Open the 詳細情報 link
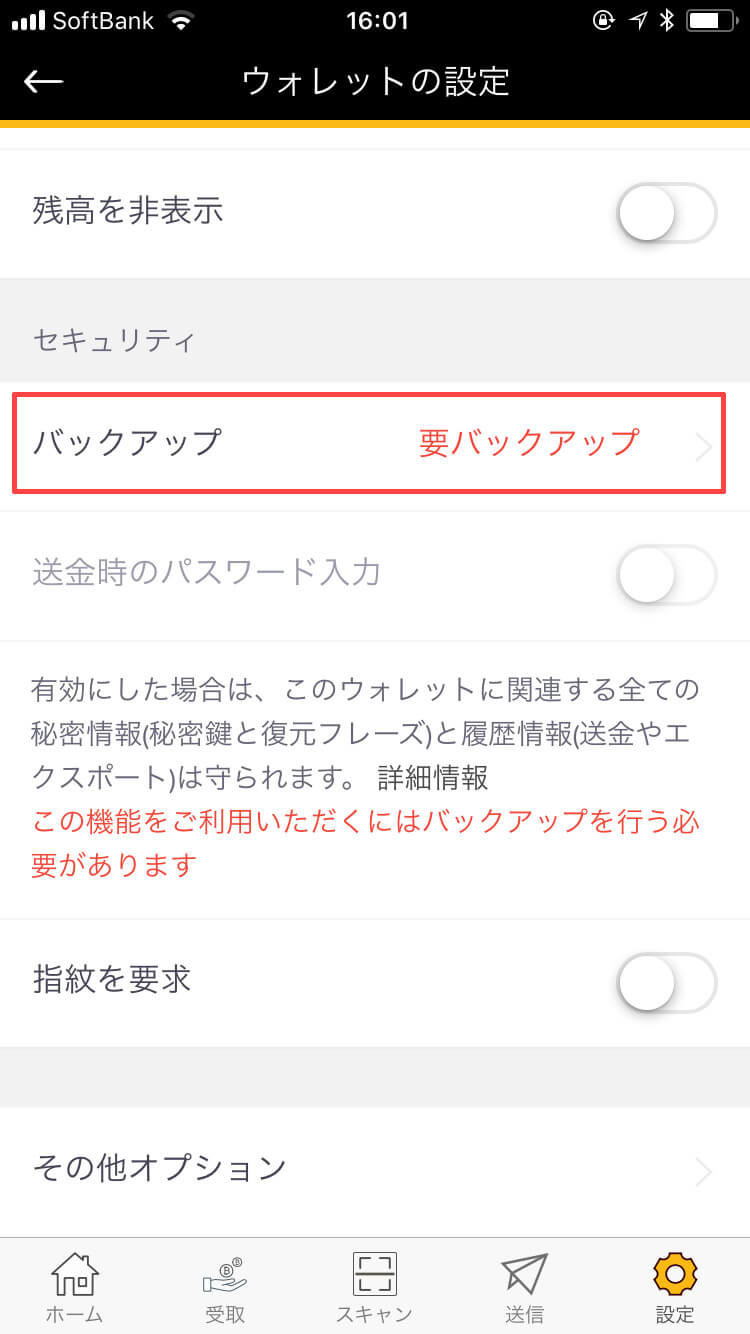Screen dimensions: 750x1334 (x=432, y=777)
